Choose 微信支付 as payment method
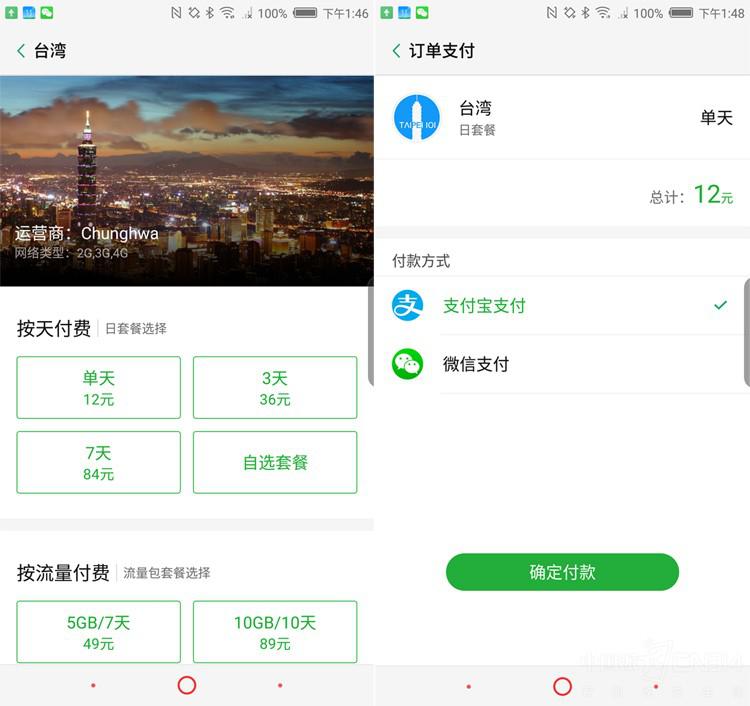 pyautogui.click(x=560, y=364)
